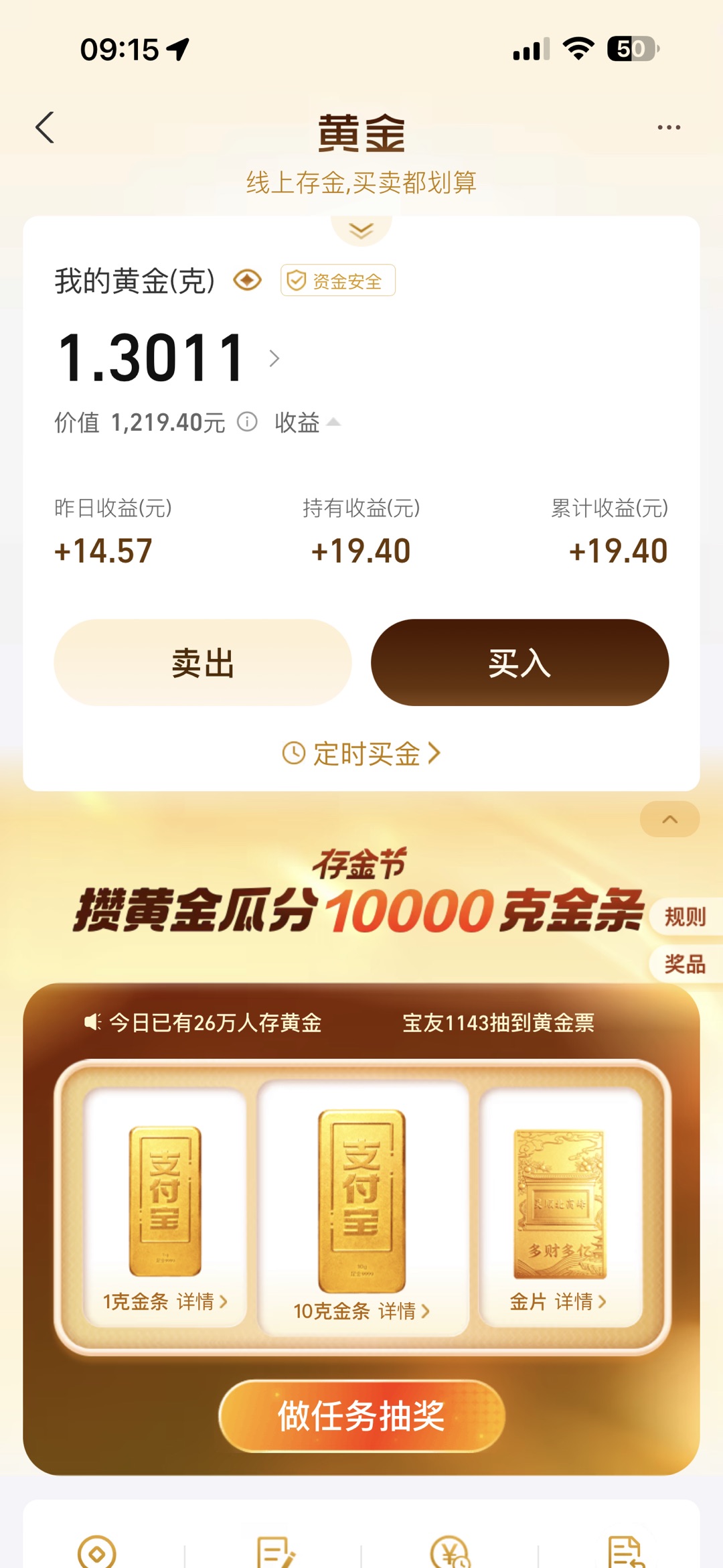Open holdings details via 1.3011 chevron

tap(274, 358)
